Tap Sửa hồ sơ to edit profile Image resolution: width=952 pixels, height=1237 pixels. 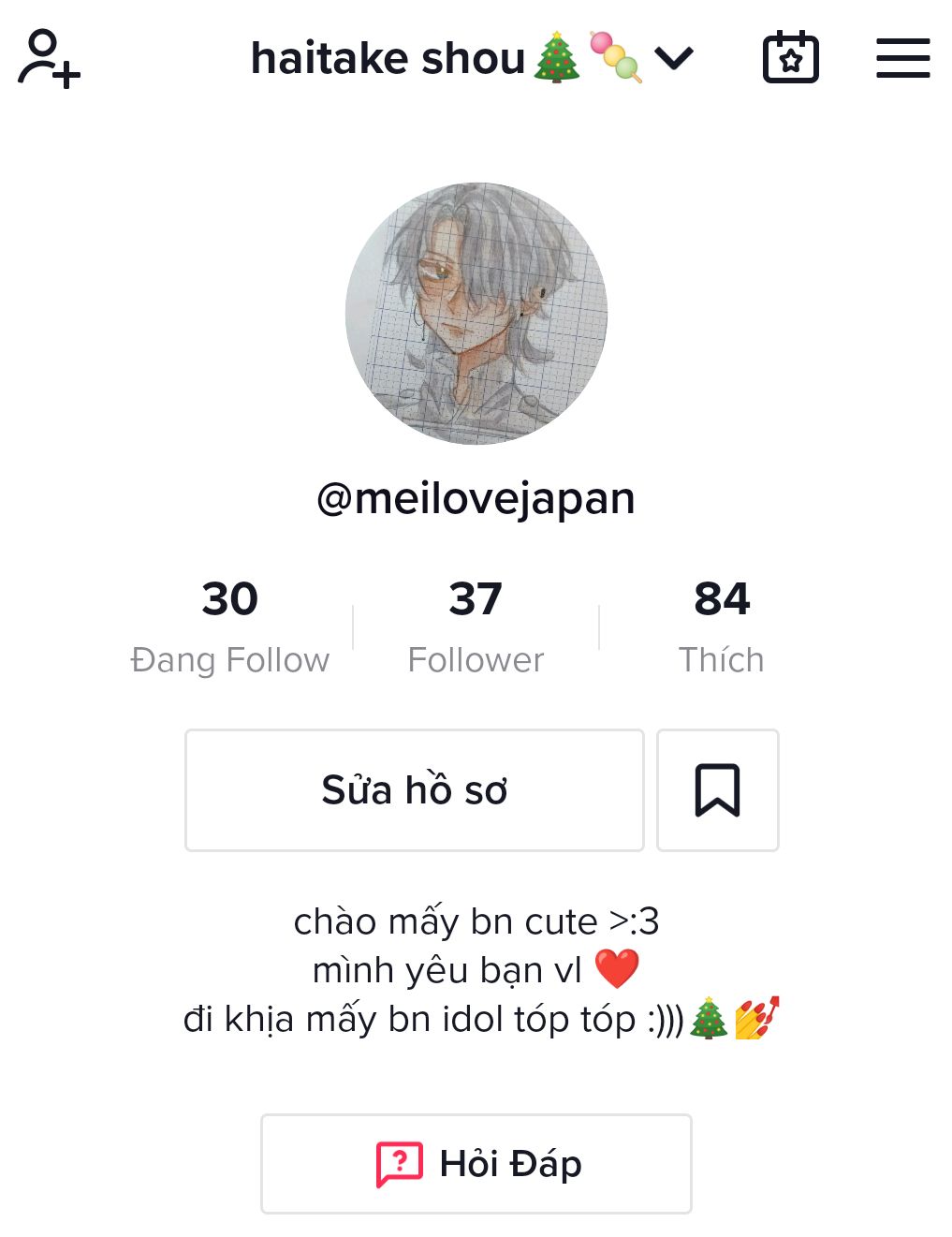pos(415,790)
